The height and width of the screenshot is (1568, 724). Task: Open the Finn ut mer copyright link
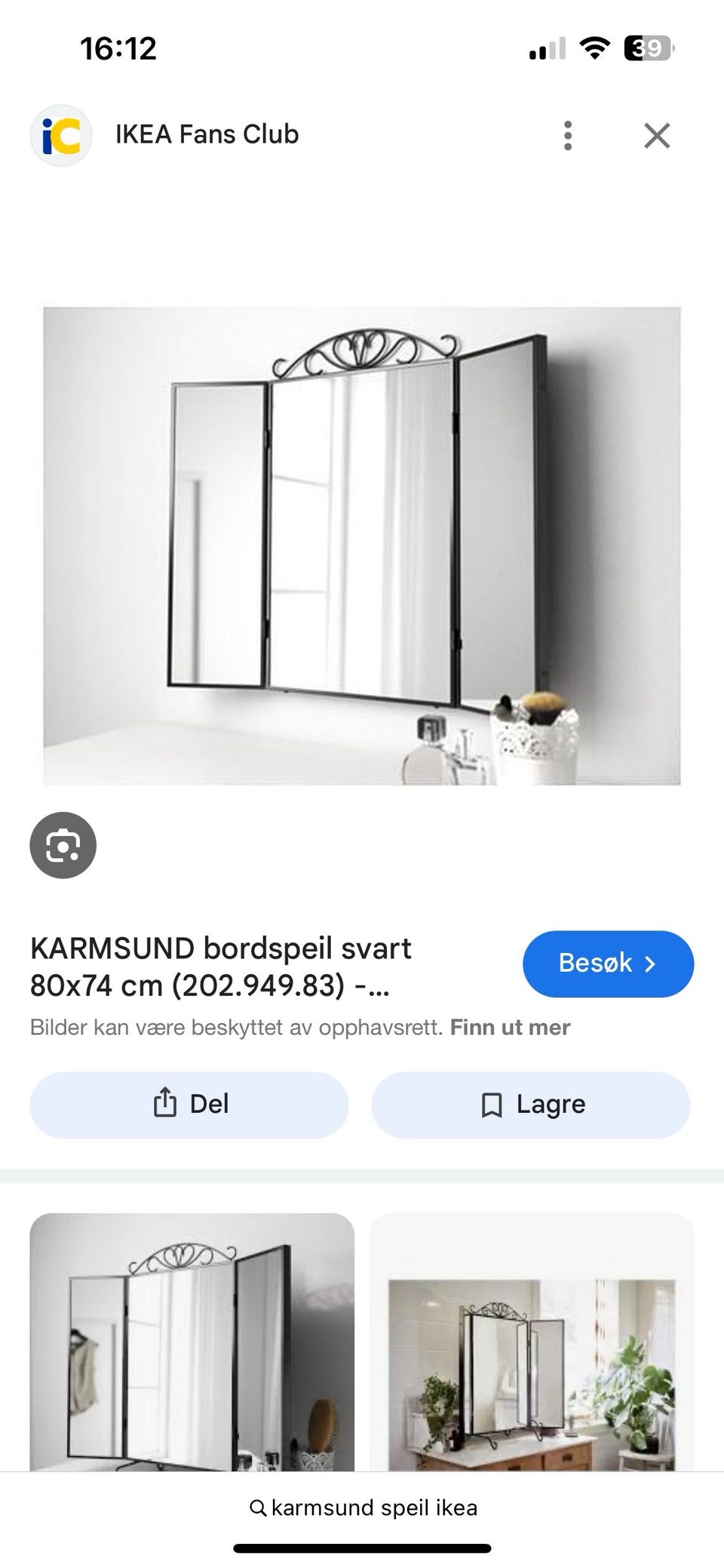click(511, 1026)
